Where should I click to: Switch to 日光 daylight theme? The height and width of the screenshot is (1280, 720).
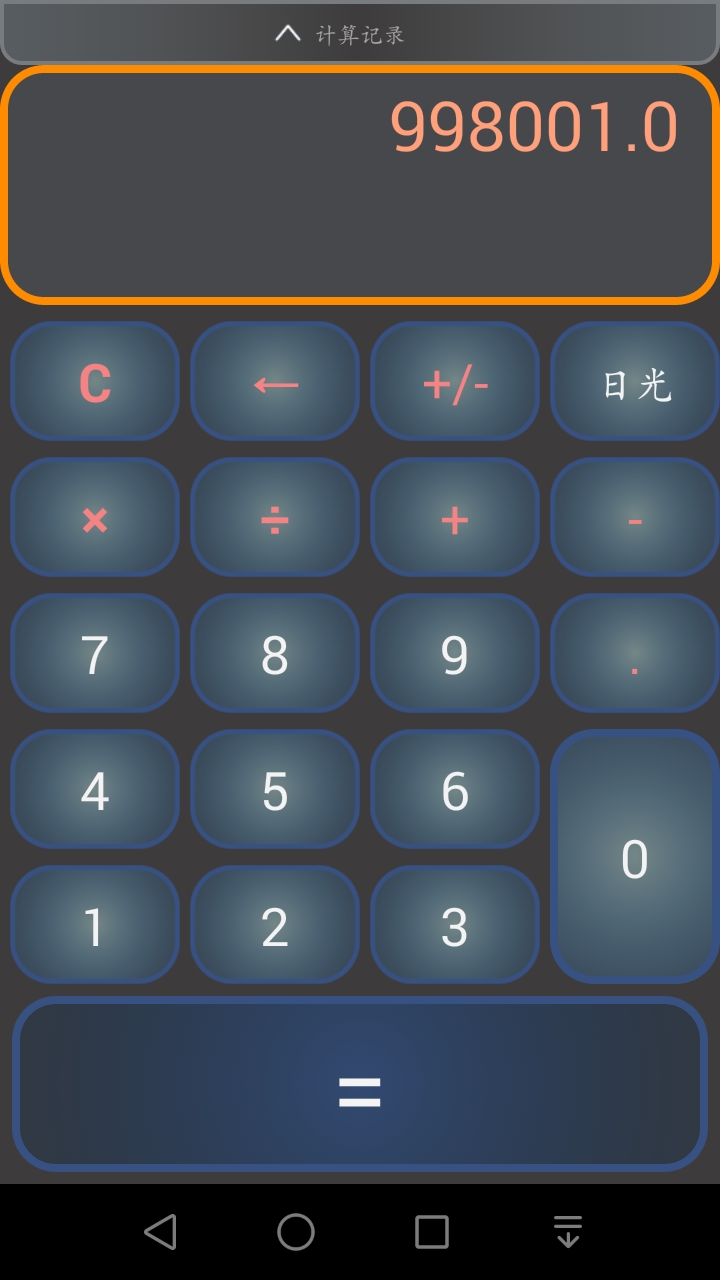click(x=634, y=382)
